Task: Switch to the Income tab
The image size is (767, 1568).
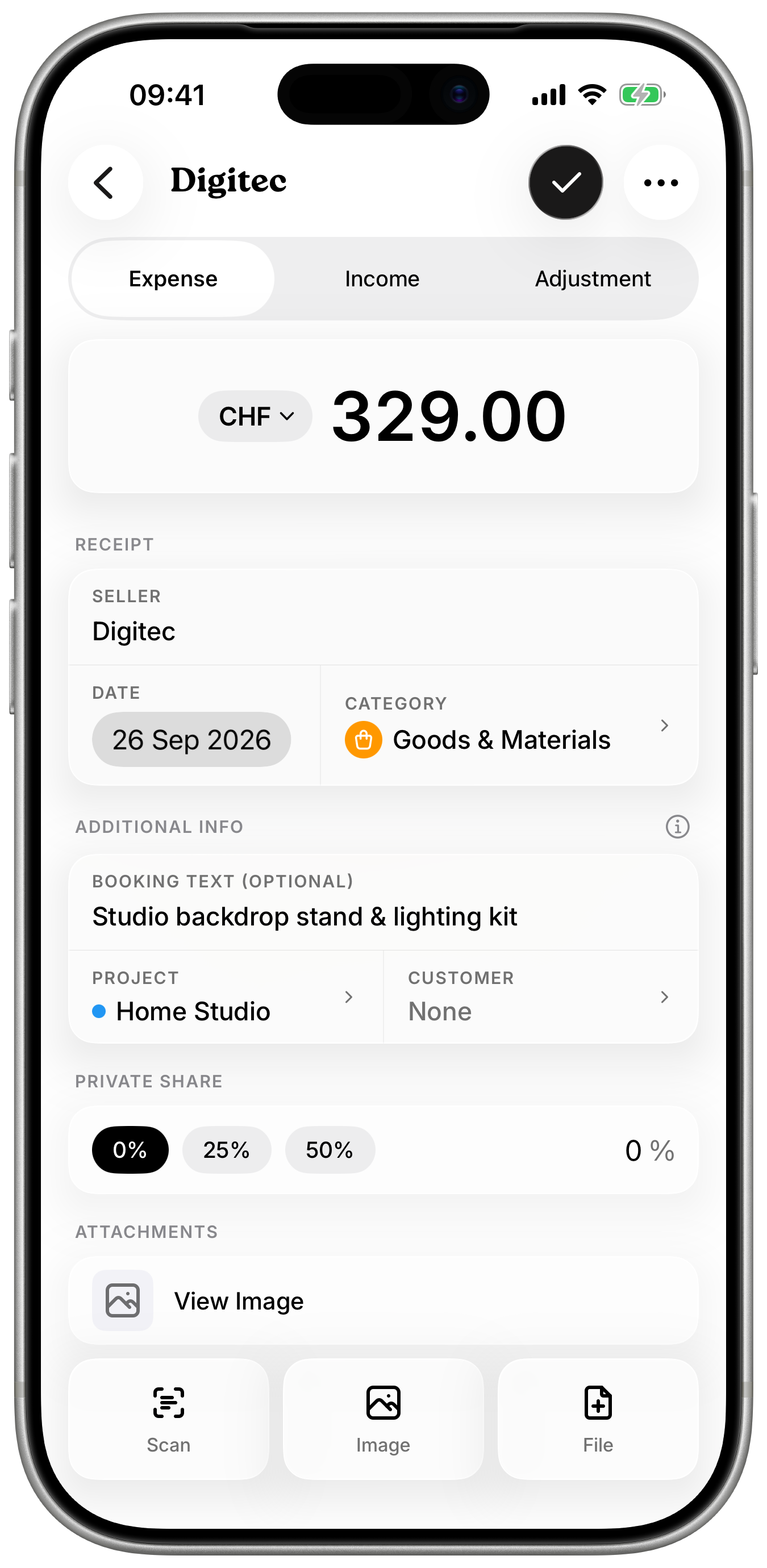Action: point(382,279)
